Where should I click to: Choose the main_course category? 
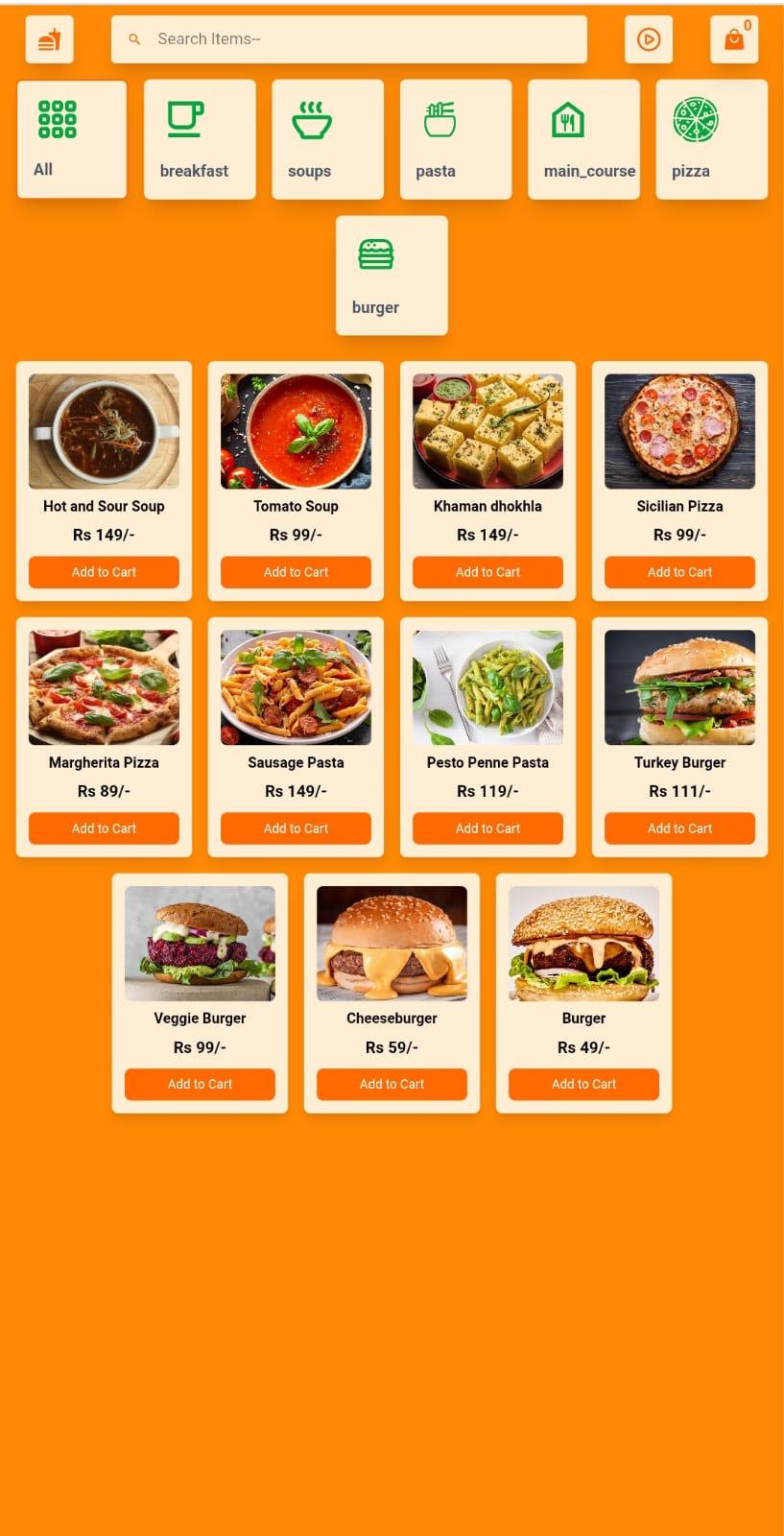pyautogui.click(x=583, y=139)
